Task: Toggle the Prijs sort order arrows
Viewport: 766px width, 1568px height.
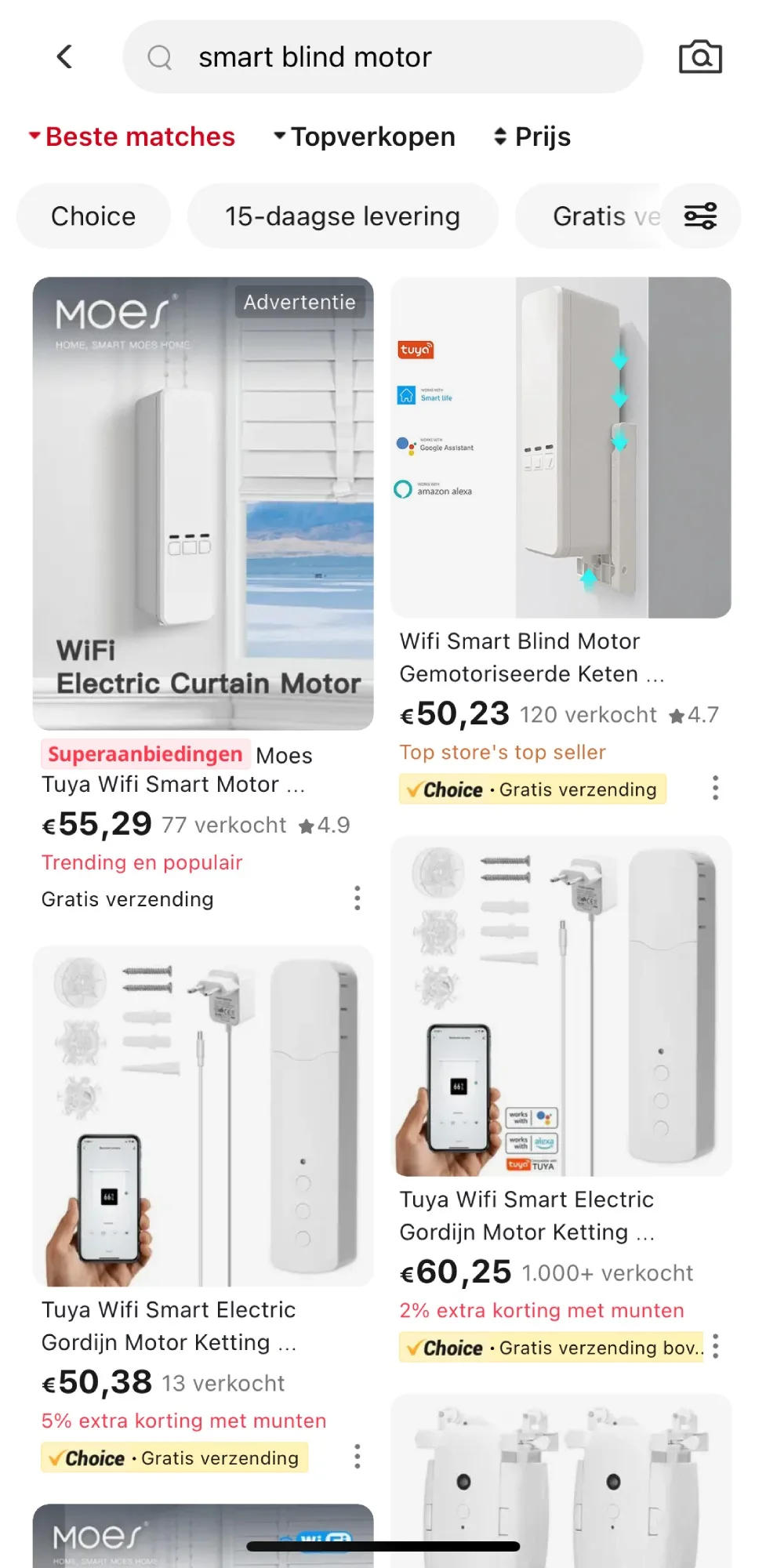Action: 499,136
